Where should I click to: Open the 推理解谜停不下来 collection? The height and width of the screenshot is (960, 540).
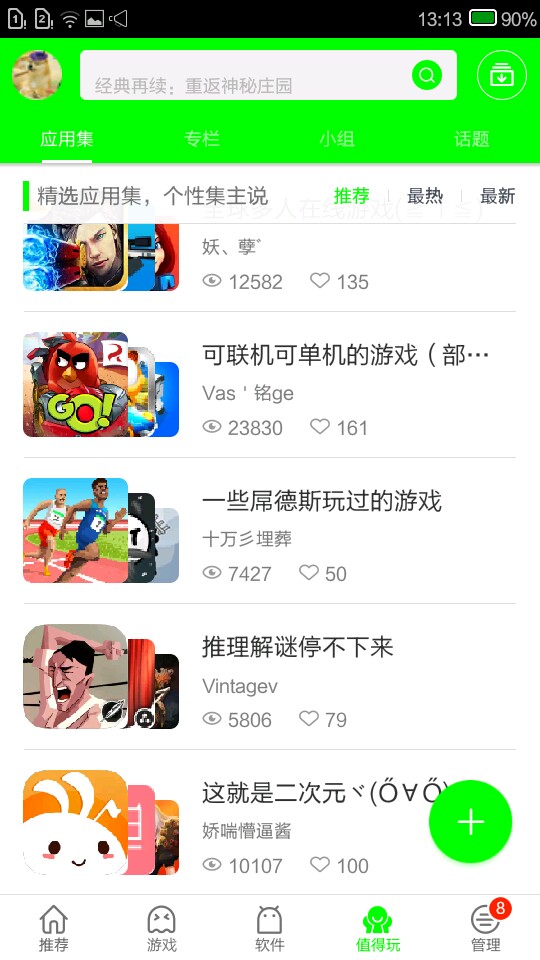pos(270,677)
